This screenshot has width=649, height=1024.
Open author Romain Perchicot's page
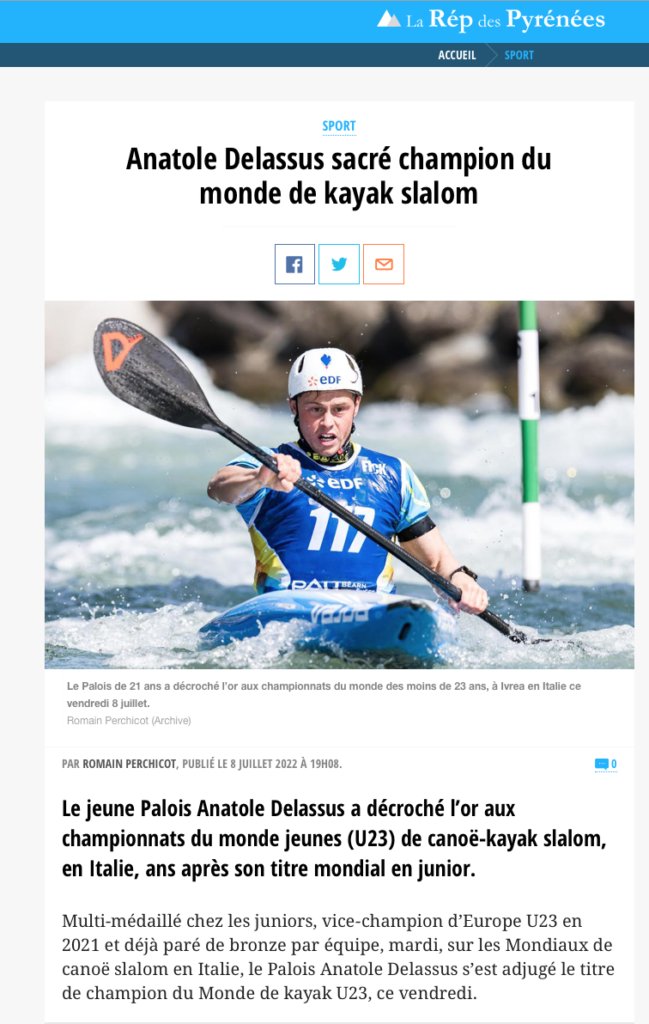(x=130, y=764)
